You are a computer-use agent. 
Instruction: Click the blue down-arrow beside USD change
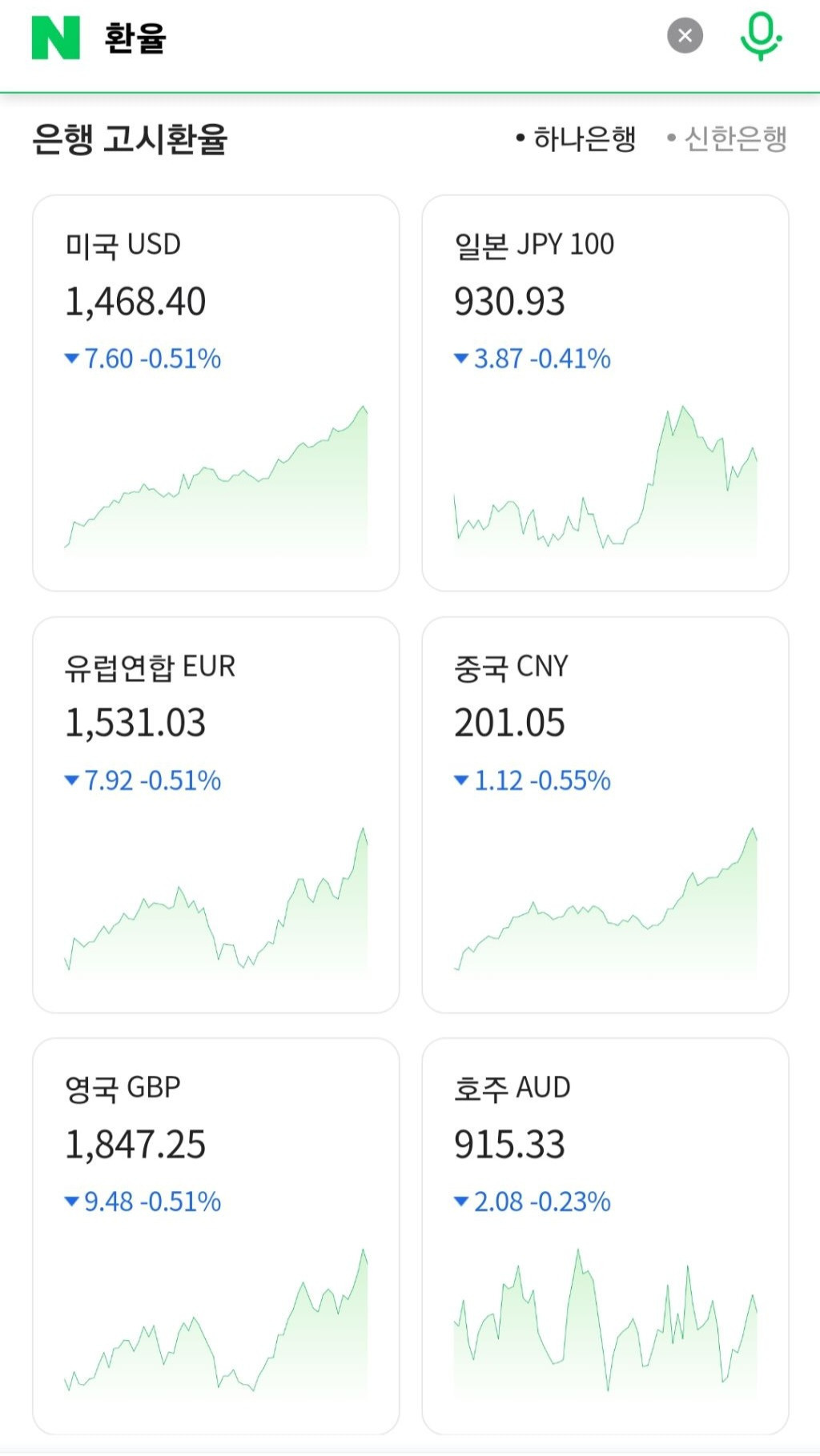click(74, 359)
